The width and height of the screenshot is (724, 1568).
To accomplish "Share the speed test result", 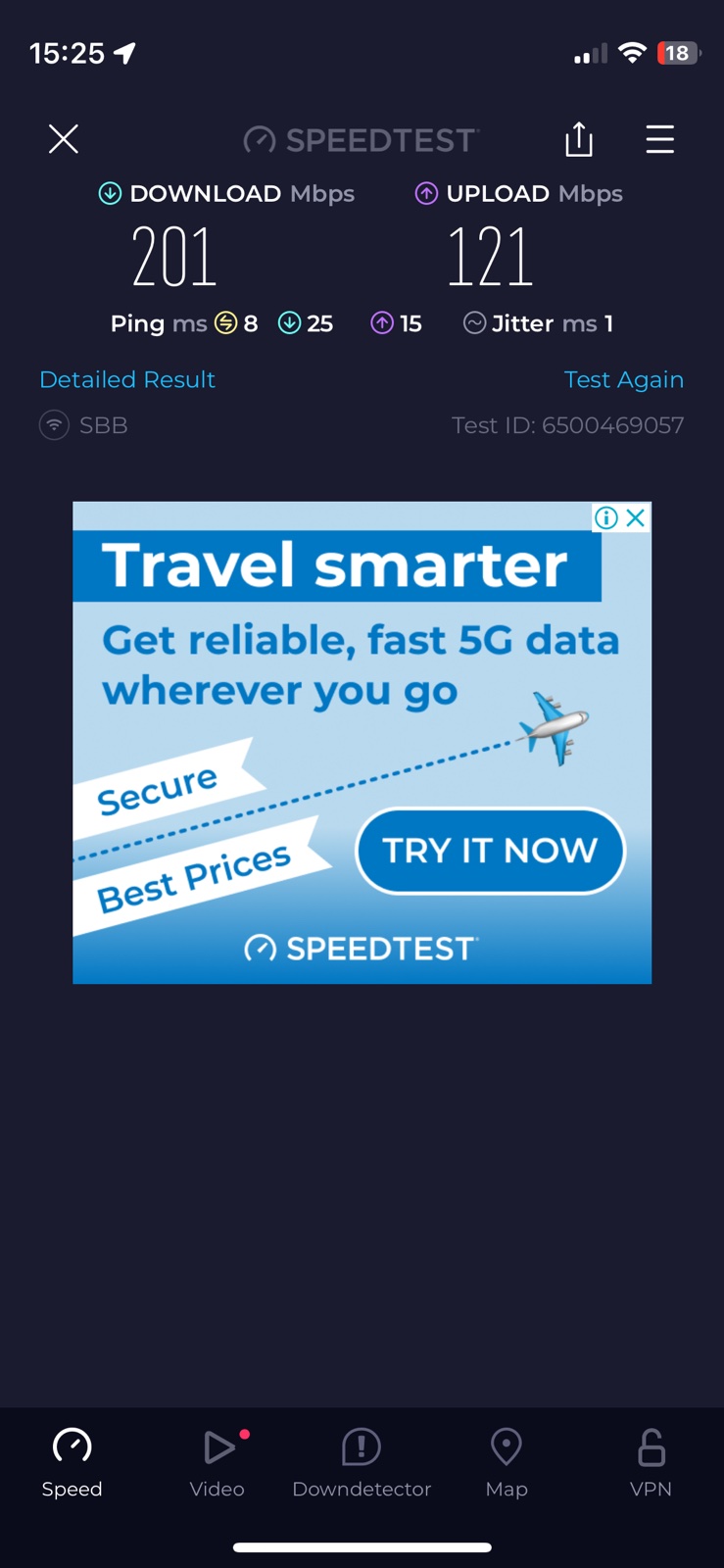I will [579, 139].
